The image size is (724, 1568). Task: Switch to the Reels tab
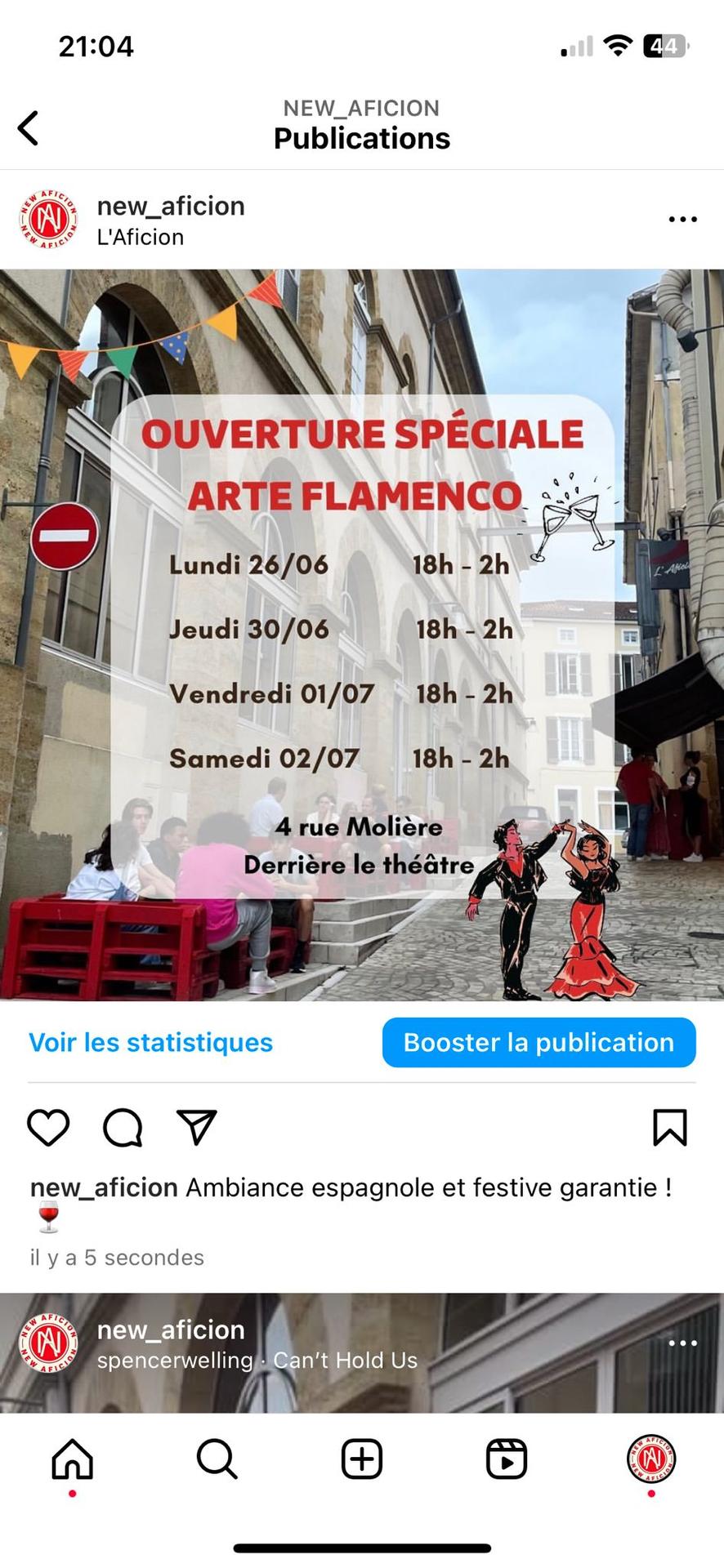coord(506,1459)
